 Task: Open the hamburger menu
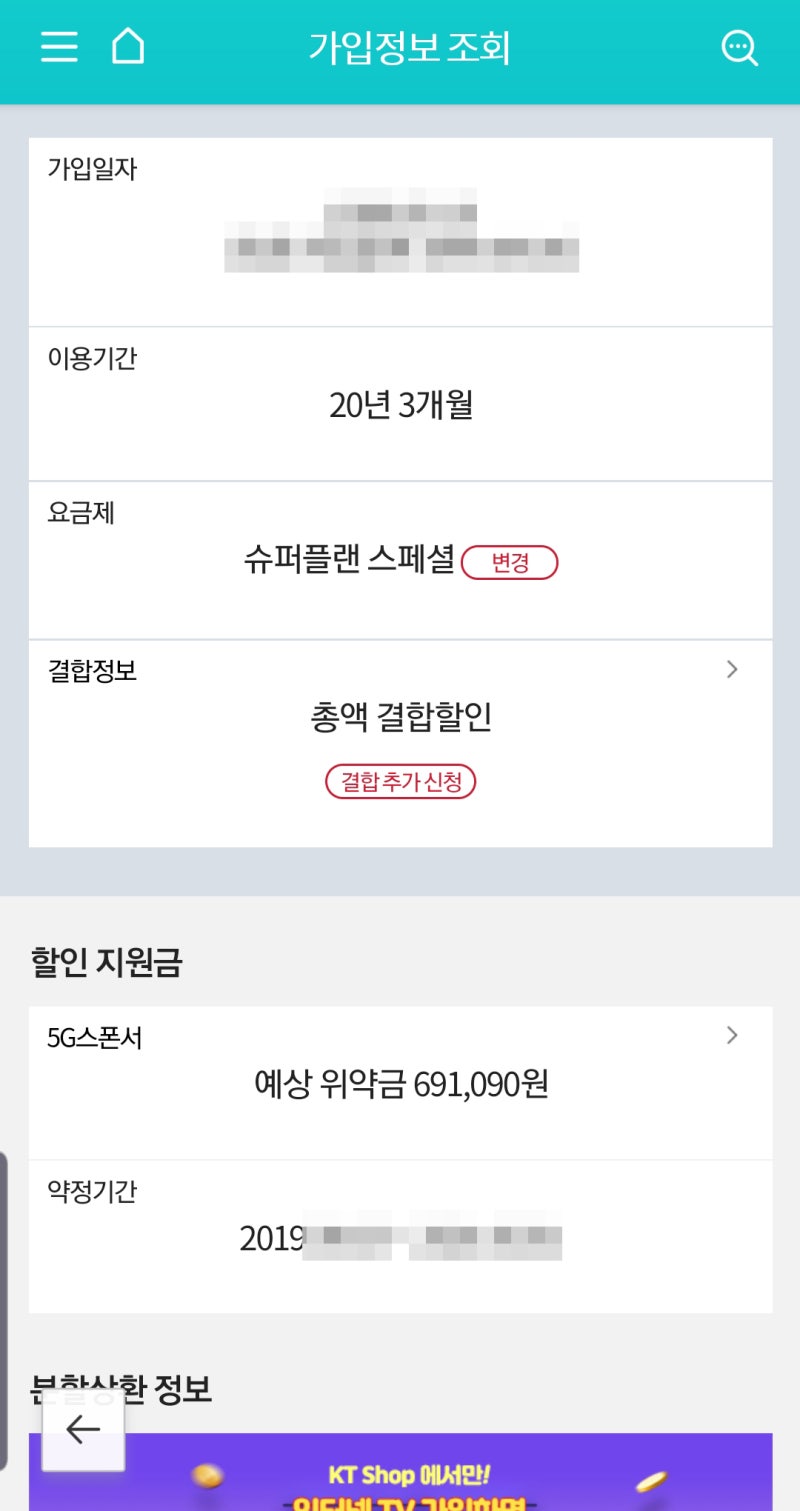coord(59,47)
